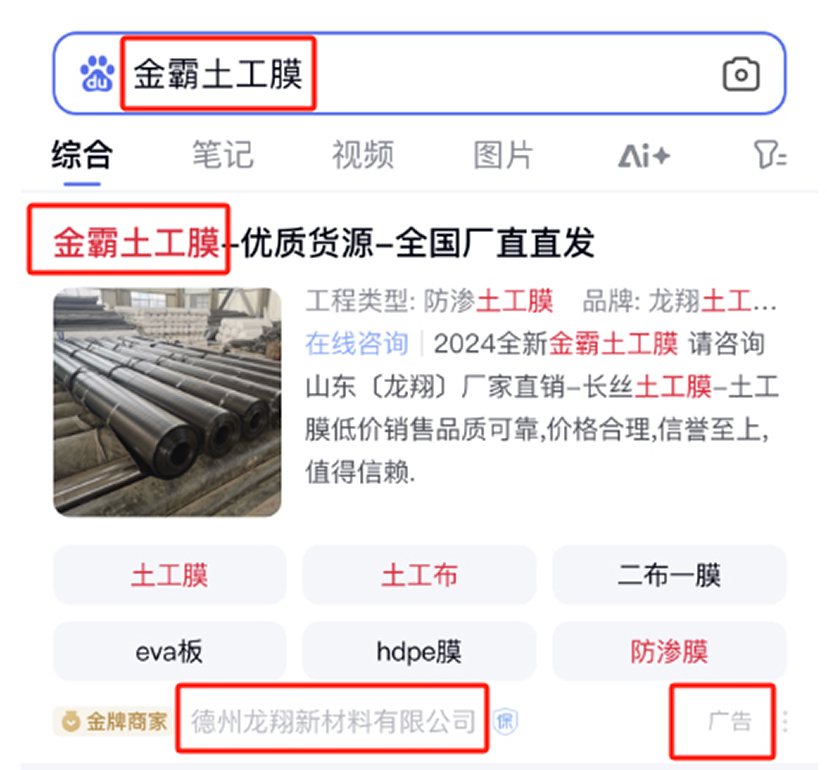Select the 土工布 chip
The image size is (827, 770).
coord(419,575)
